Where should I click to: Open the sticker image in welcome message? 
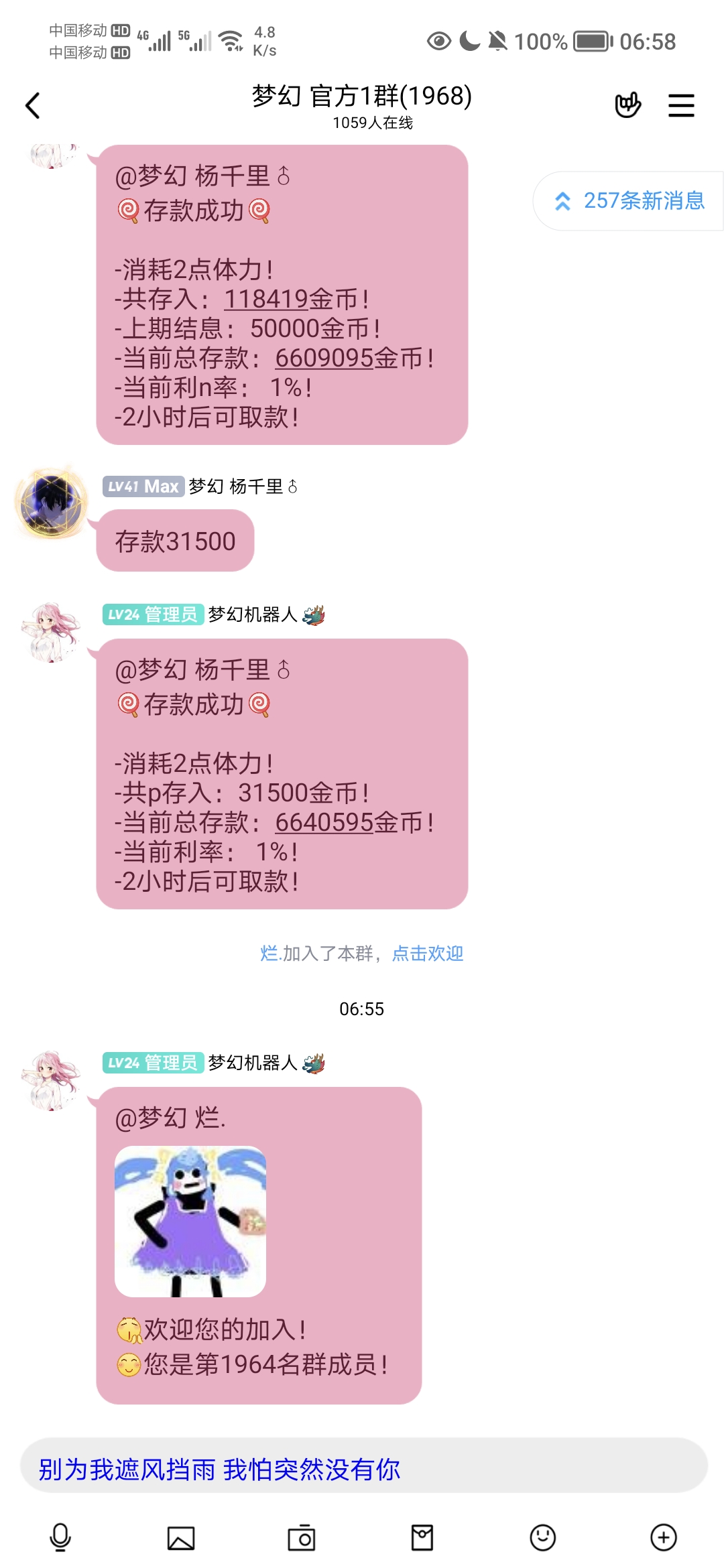coord(190,1222)
